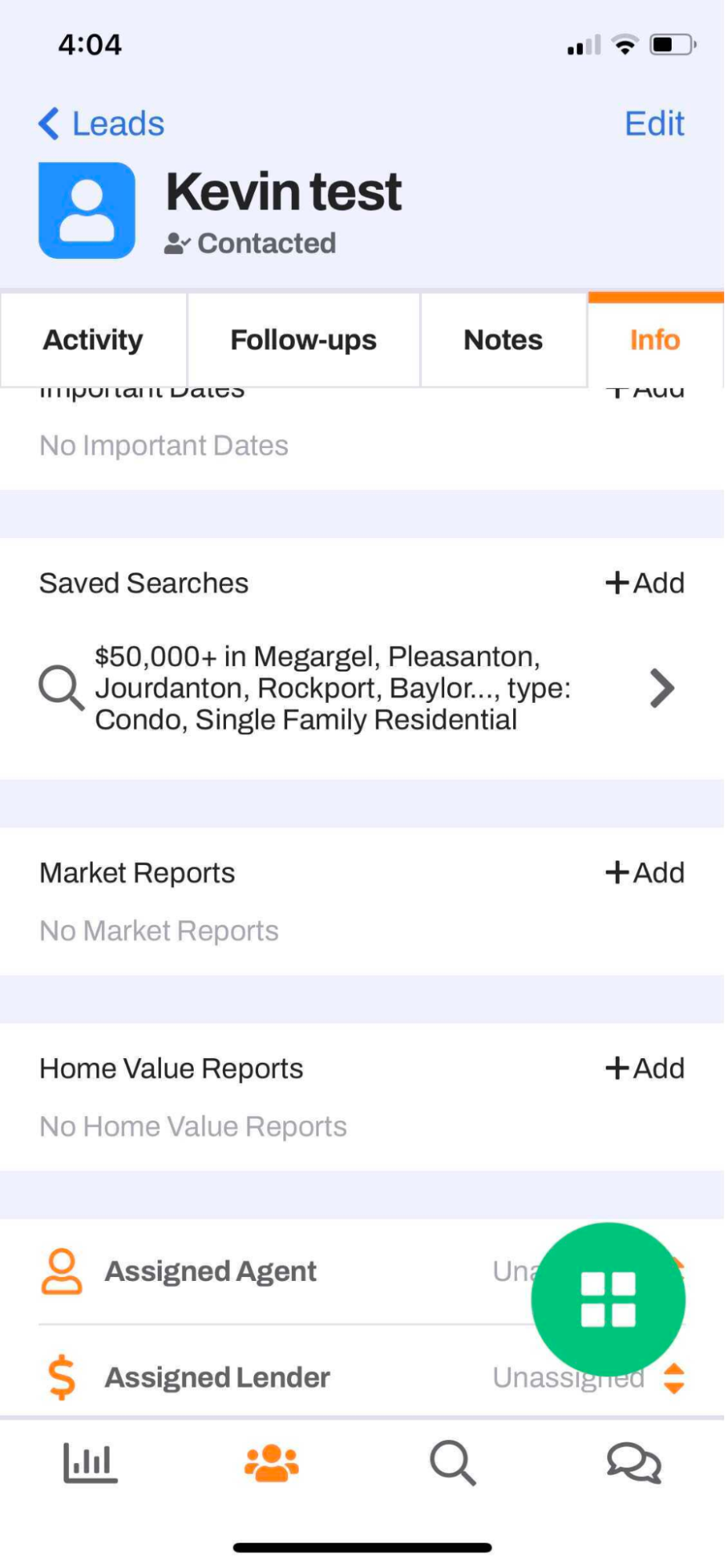Switch to the Notes tab
The width and height of the screenshot is (725, 1568).
[x=504, y=340]
